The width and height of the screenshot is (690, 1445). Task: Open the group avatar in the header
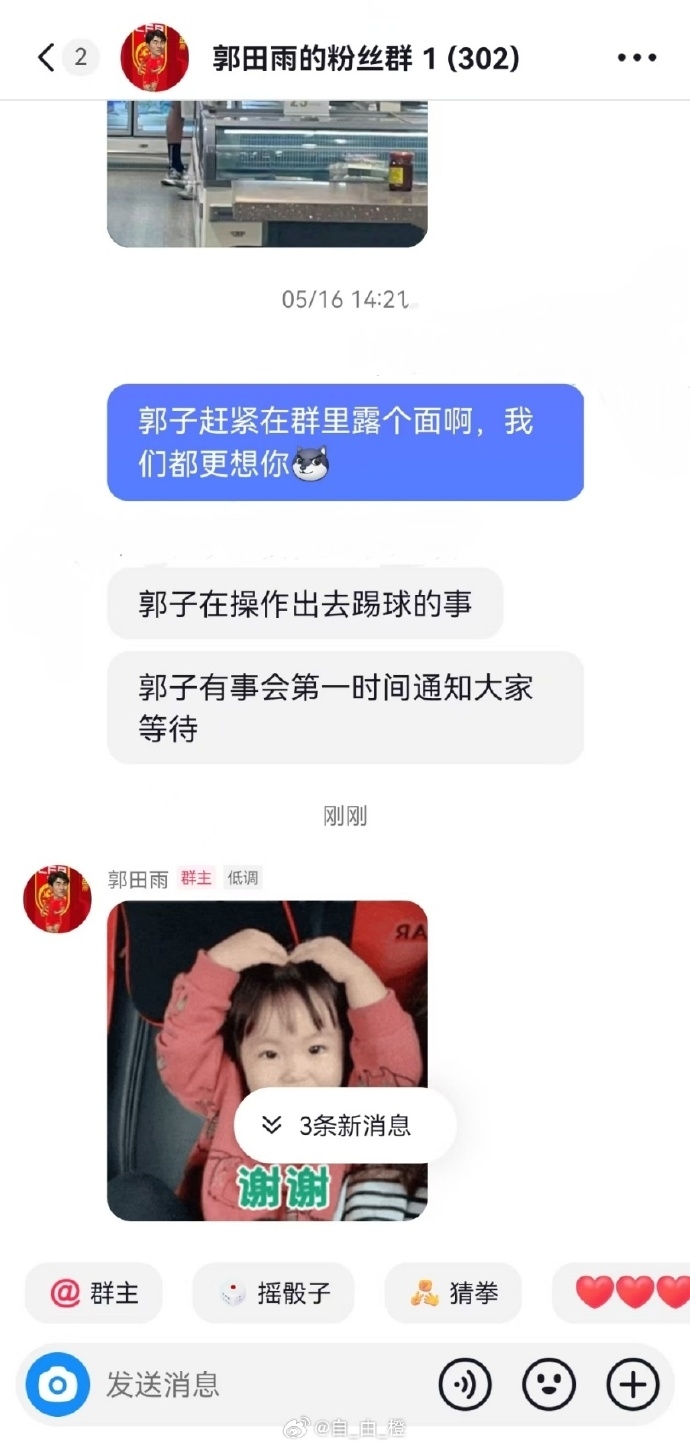tap(154, 58)
